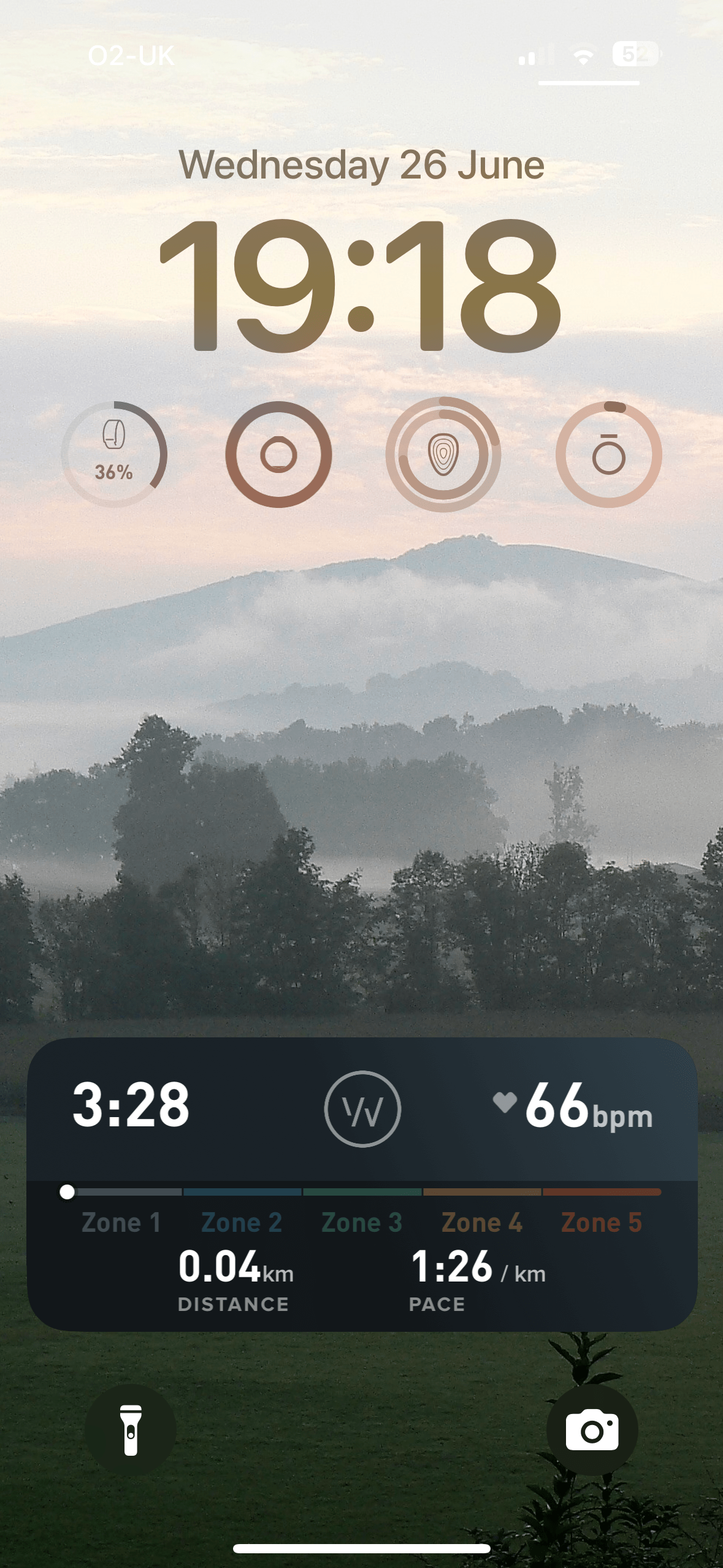723x1568 pixels.
Task: Open the timer ring widget
Action: point(608,455)
